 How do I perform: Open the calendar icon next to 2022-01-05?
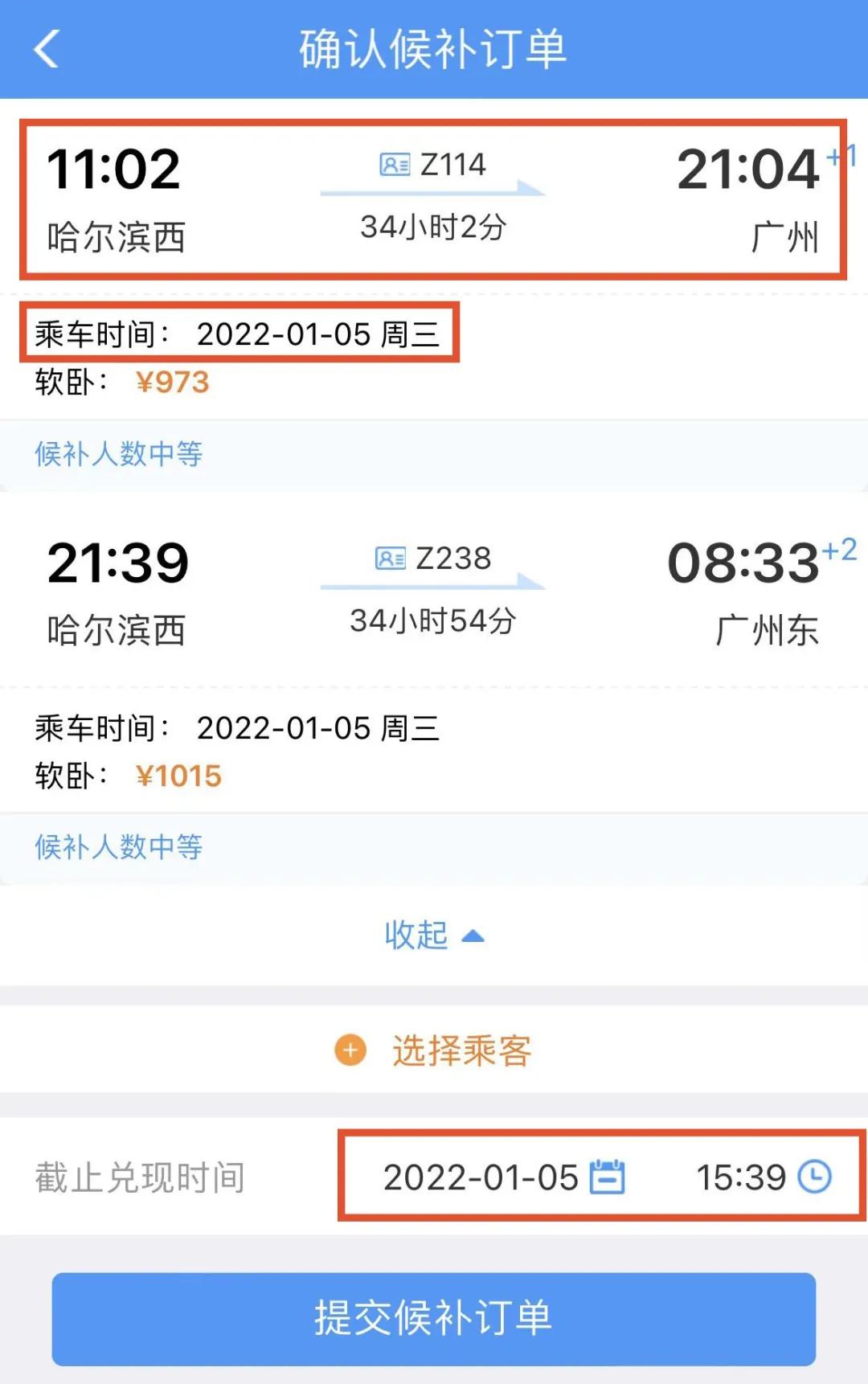608,1177
